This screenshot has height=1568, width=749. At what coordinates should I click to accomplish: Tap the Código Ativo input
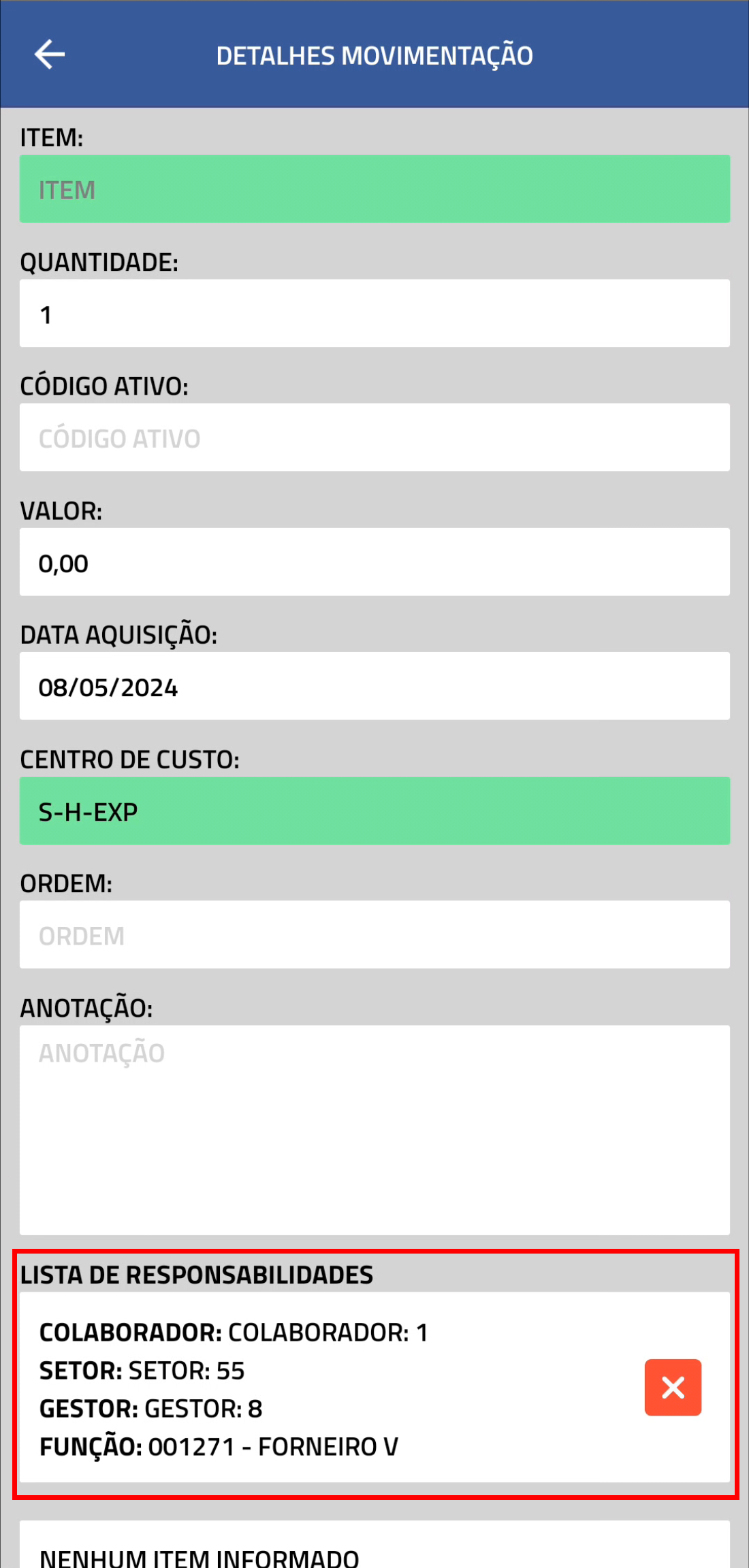pyautogui.click(x=374, y=438)
